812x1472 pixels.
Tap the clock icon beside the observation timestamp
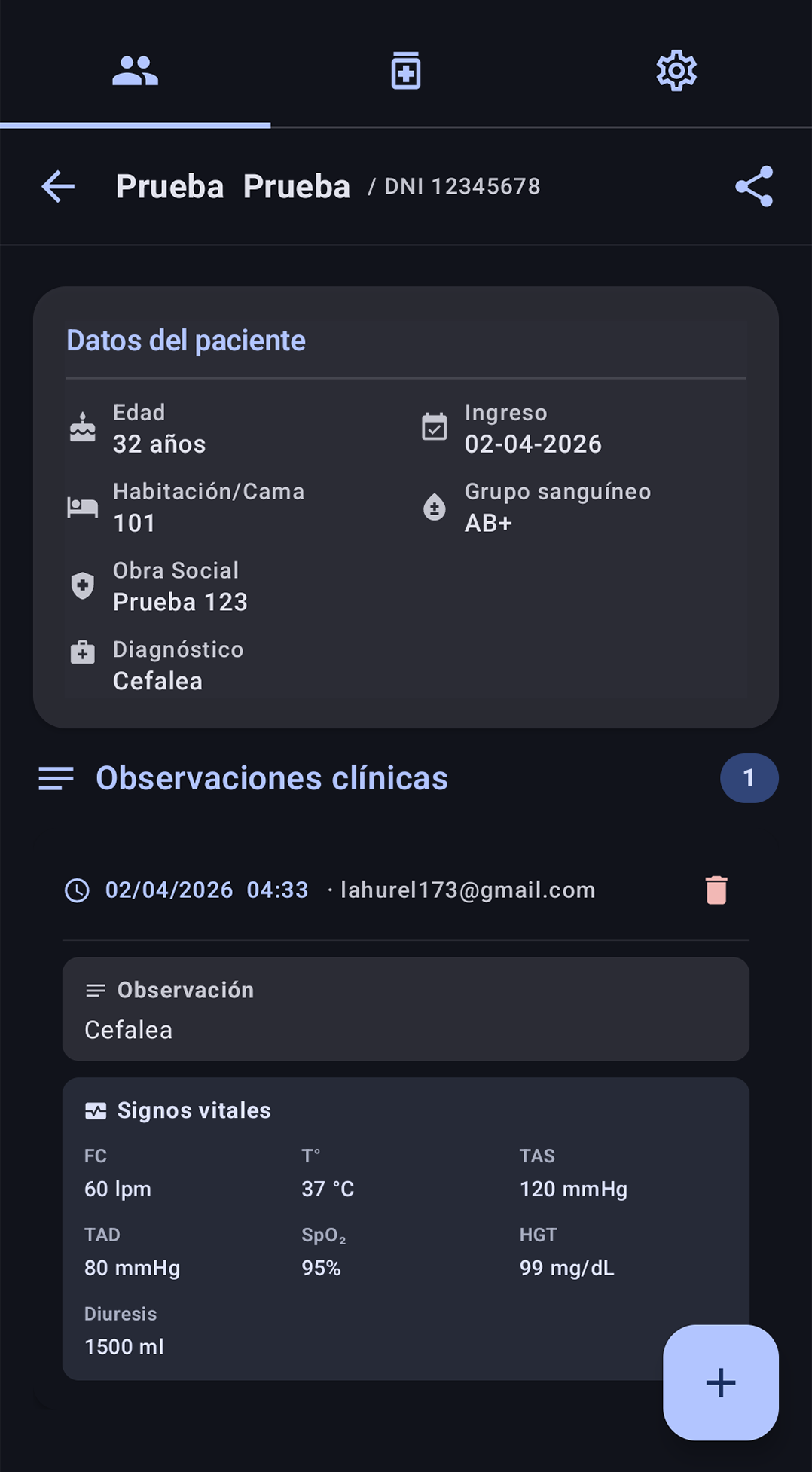(x=78, y=890)
